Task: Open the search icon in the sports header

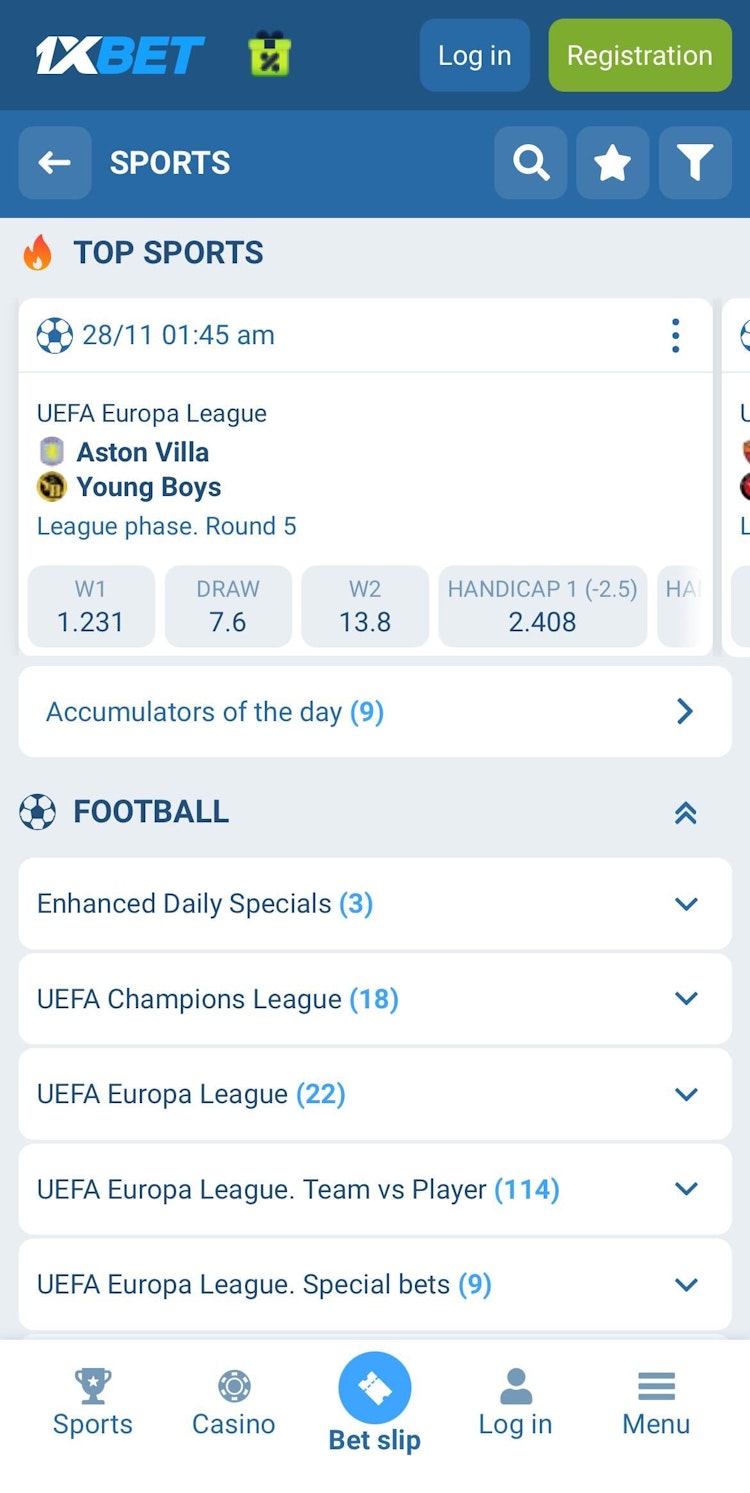Action: coord(531,163)
